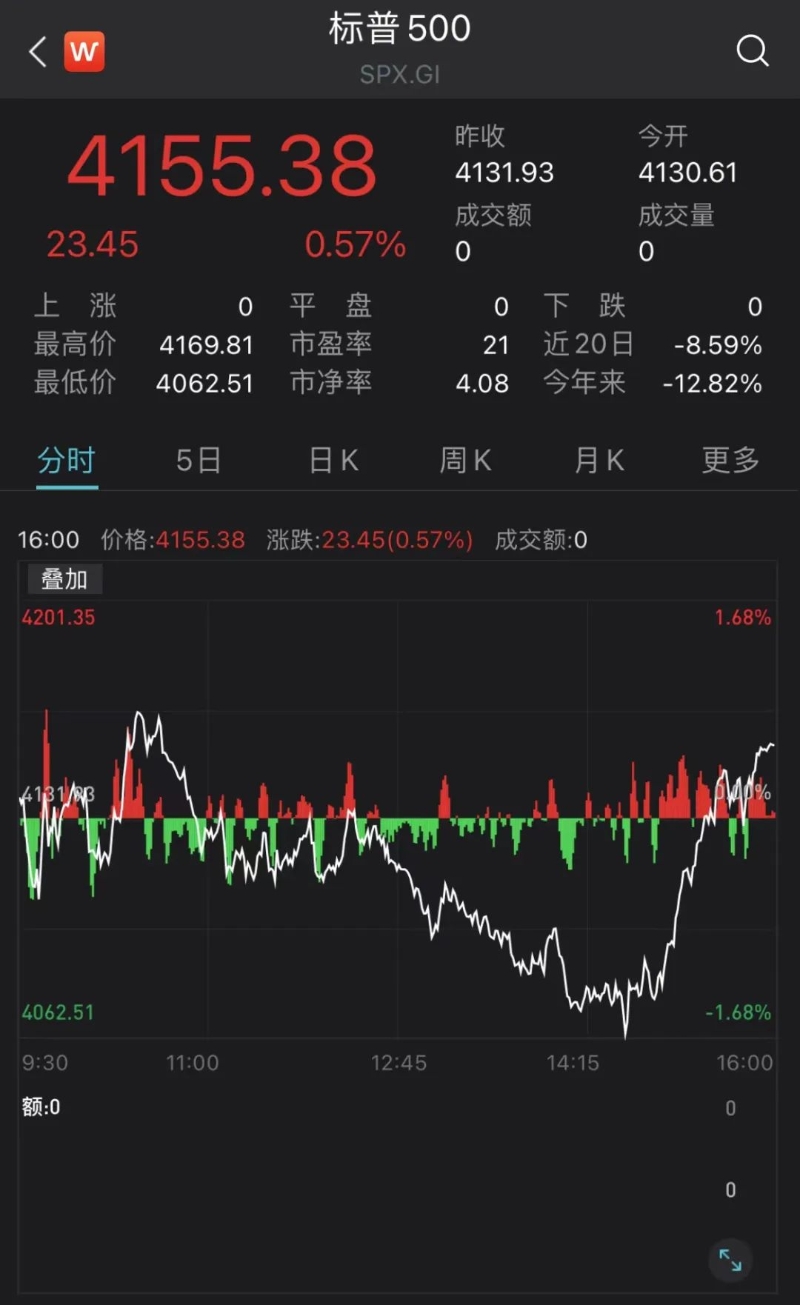Viewport: 800px width, 1305px height.
Task: Switch to the 5日 chart tab
Action: click(x=198, y=461)
